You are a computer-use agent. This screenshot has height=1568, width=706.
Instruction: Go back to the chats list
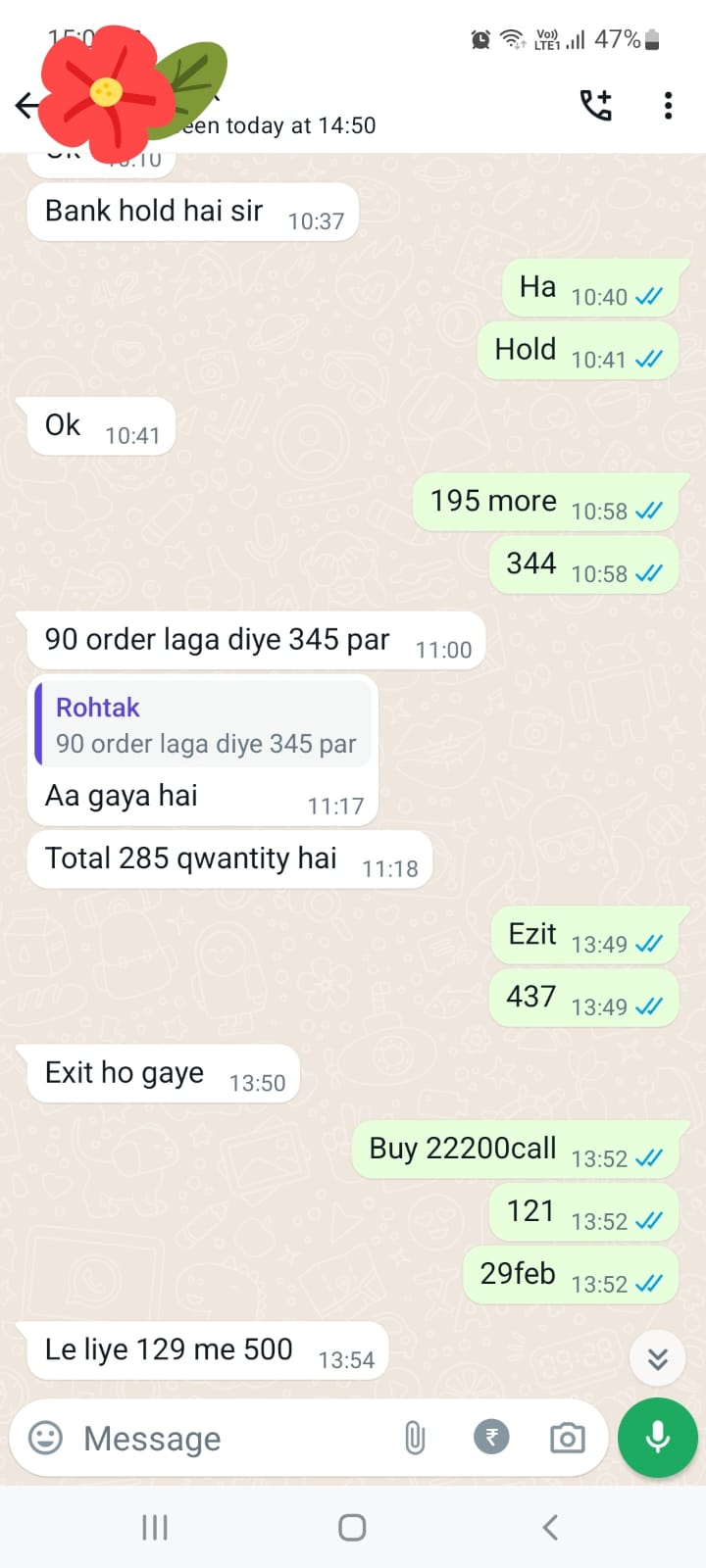pyautogui.click(x=26, y=106)
